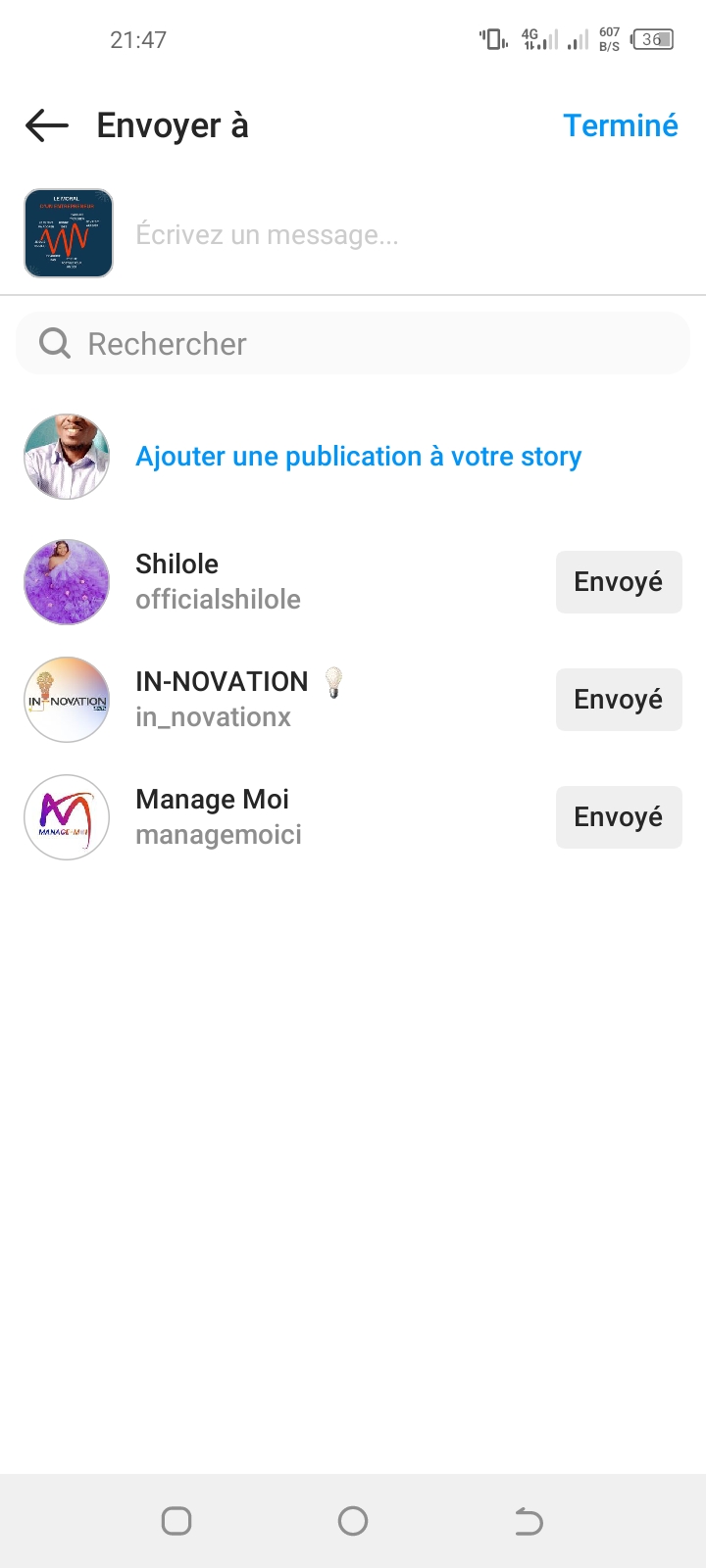Open the Rechercher search box

[353, 344]
